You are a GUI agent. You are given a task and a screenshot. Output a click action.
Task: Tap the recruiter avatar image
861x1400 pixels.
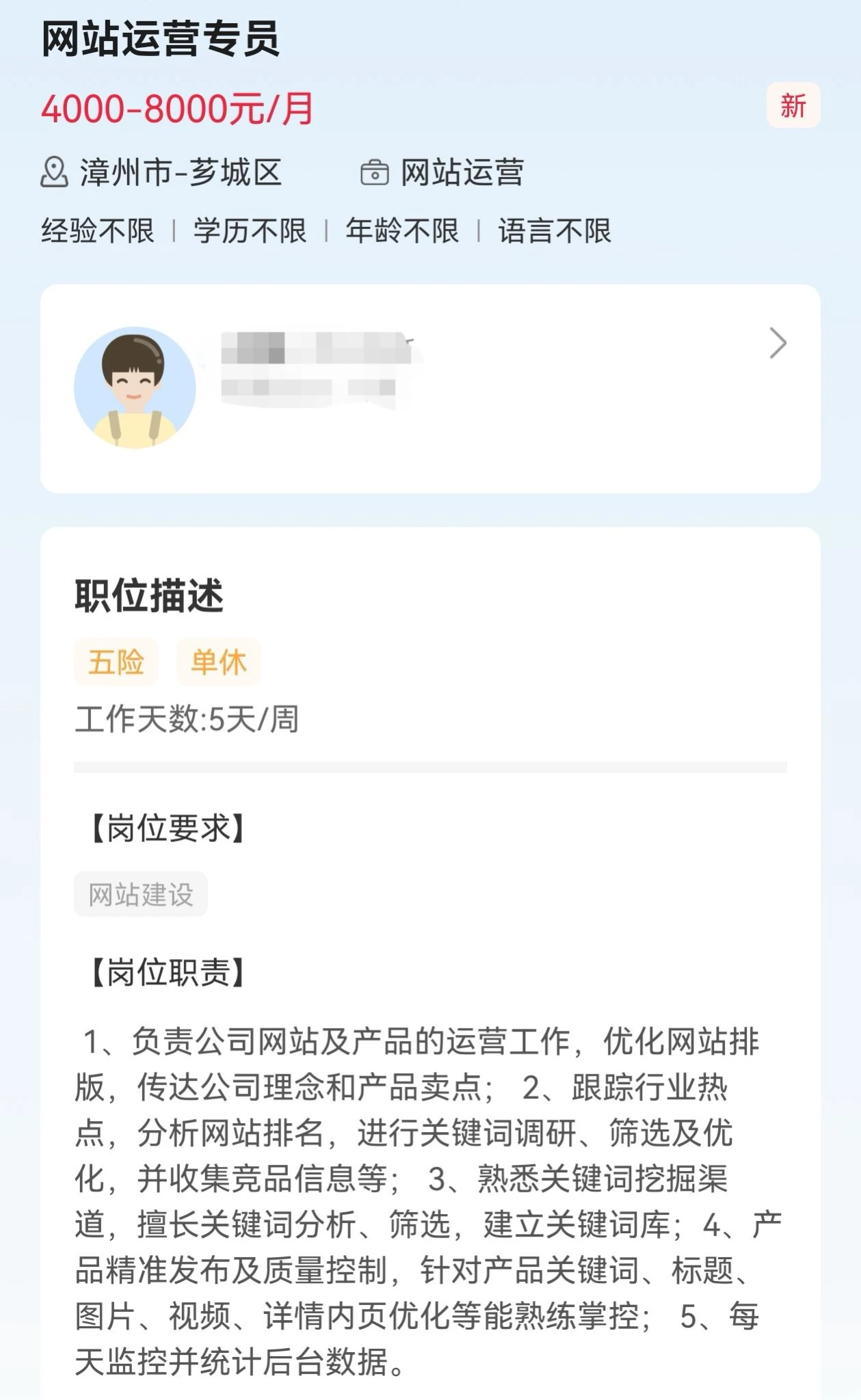pyautogui.click(x=135, y=388)
